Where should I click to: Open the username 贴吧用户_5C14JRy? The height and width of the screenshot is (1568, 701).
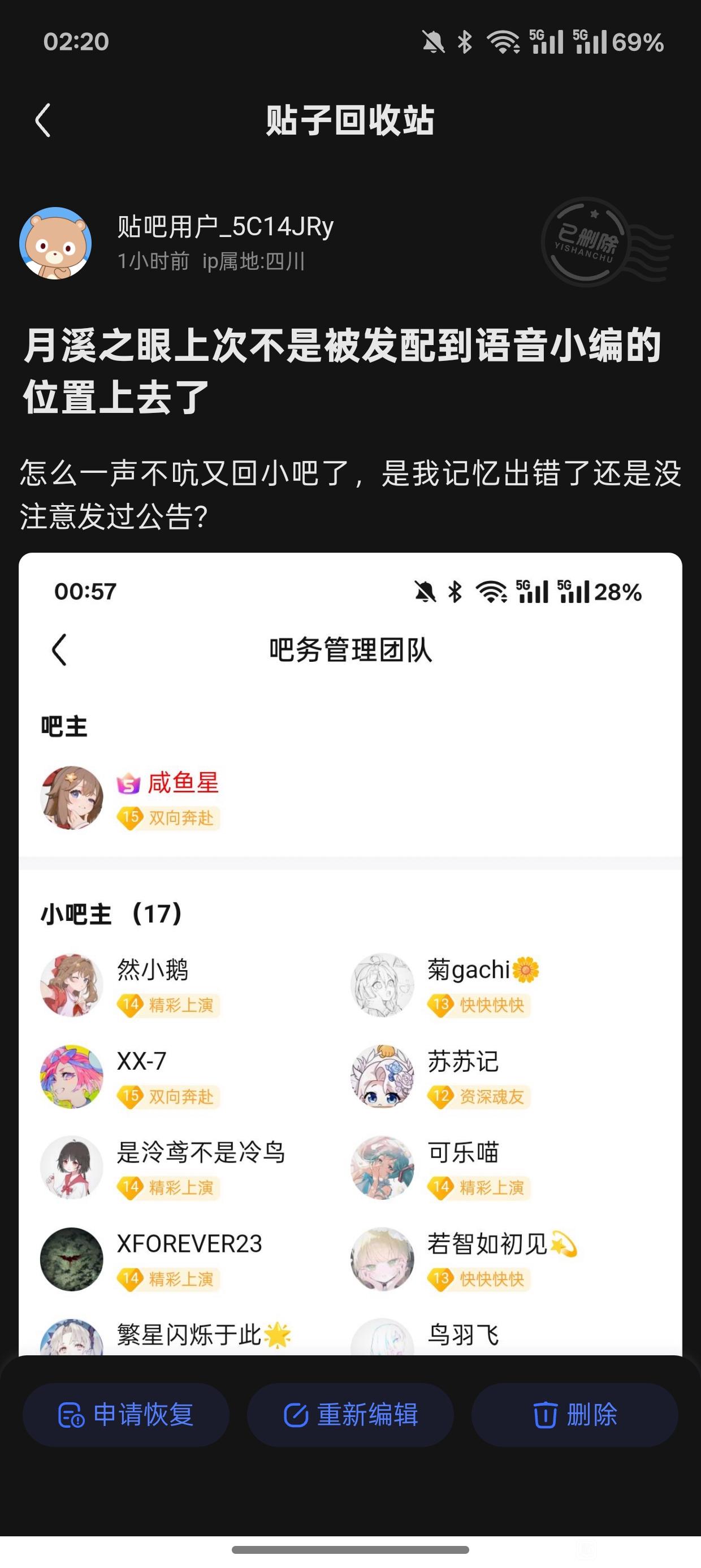click(225, 226)
